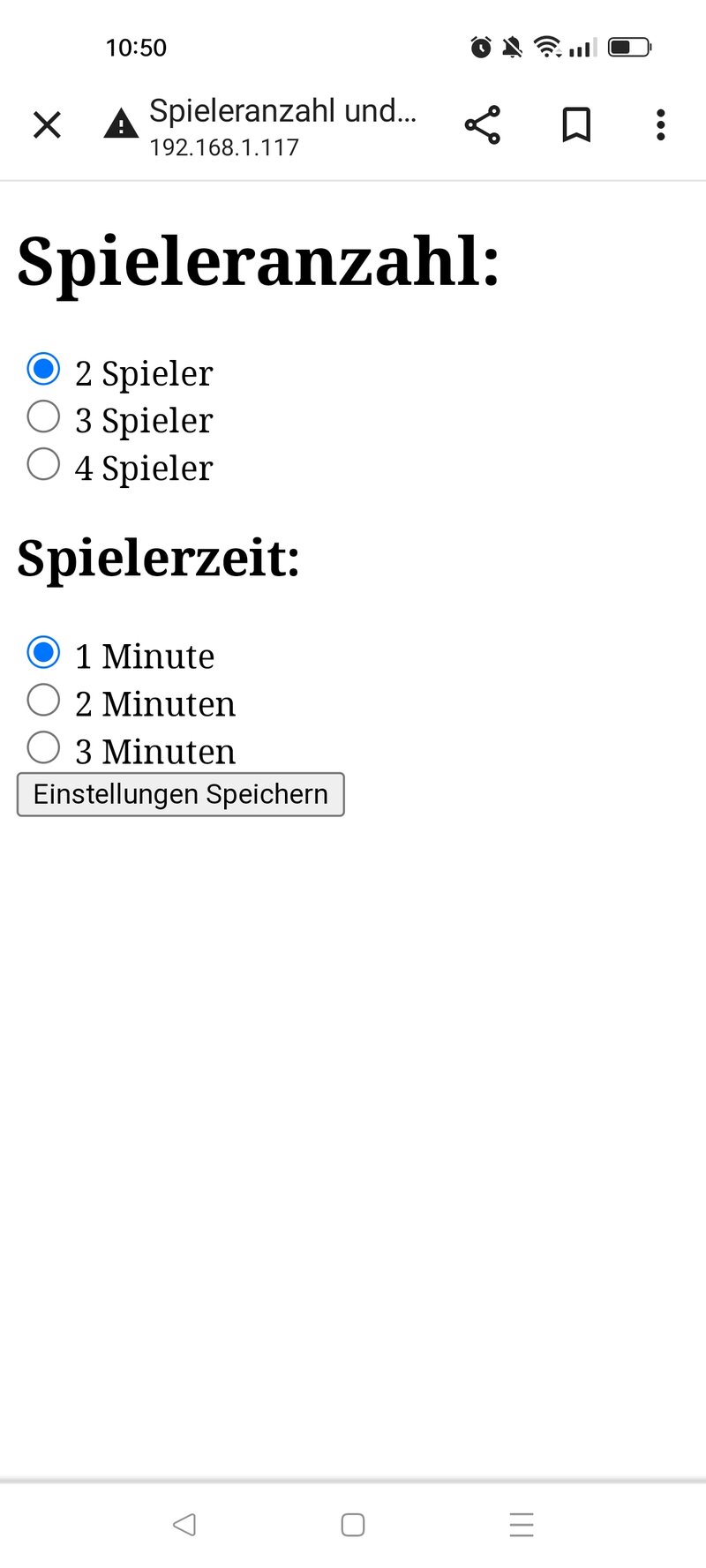Pick the 4 Spieler radio button

(x=43, y=464)
